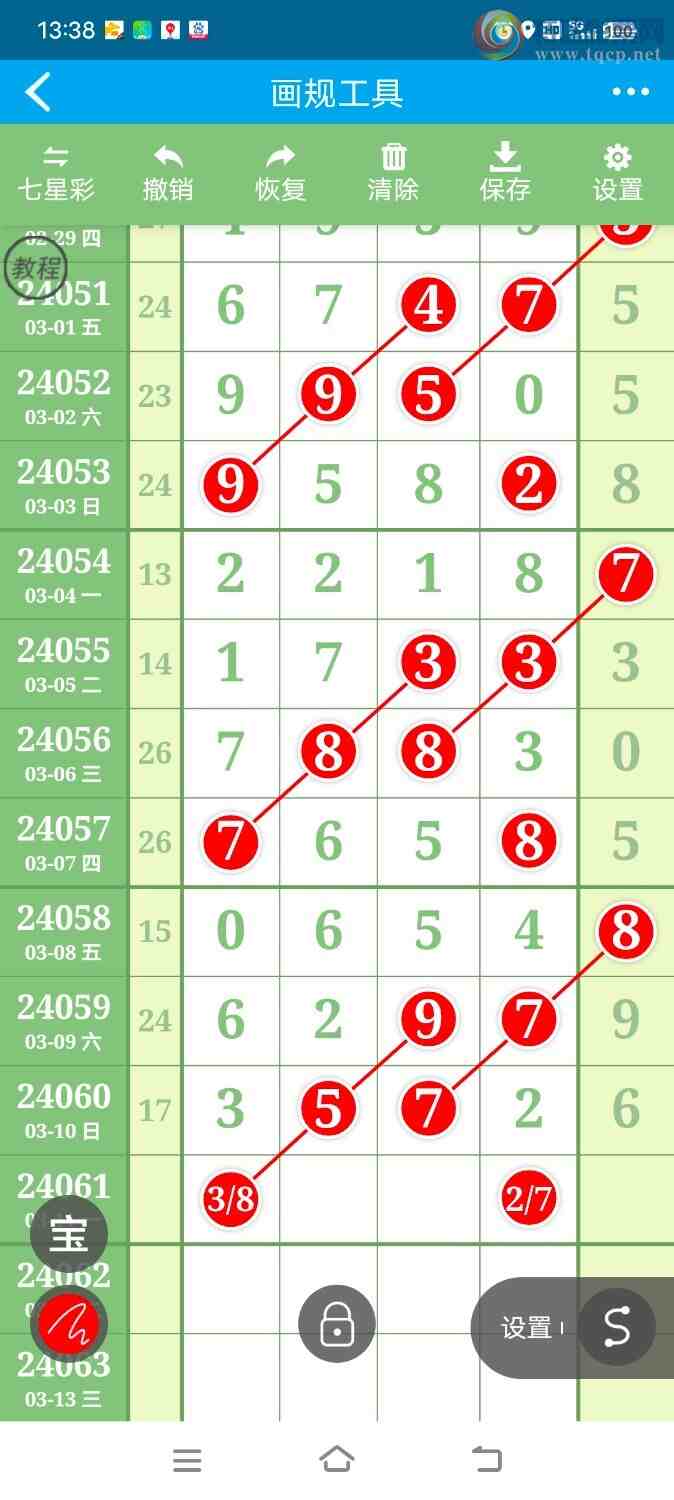This screenshot has height=1500, width=674.
Task: Tap the S curve line button
Action: click(617, 1328)
